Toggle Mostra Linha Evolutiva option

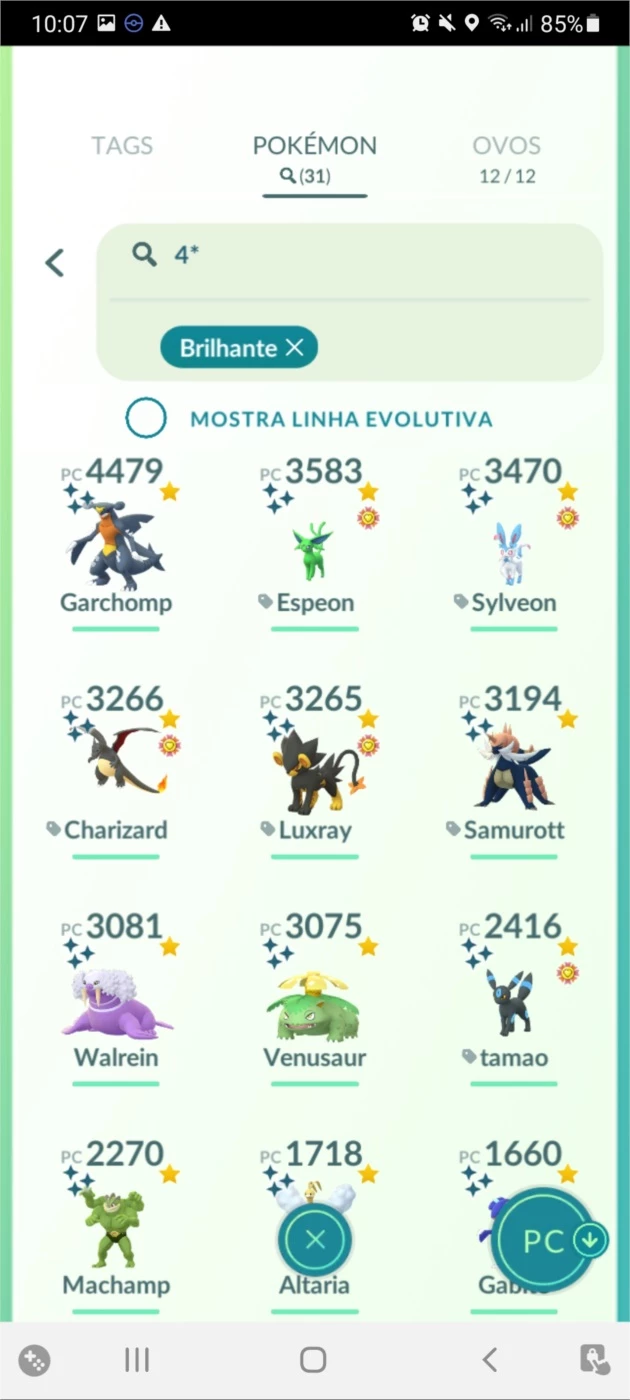point(146,418)
